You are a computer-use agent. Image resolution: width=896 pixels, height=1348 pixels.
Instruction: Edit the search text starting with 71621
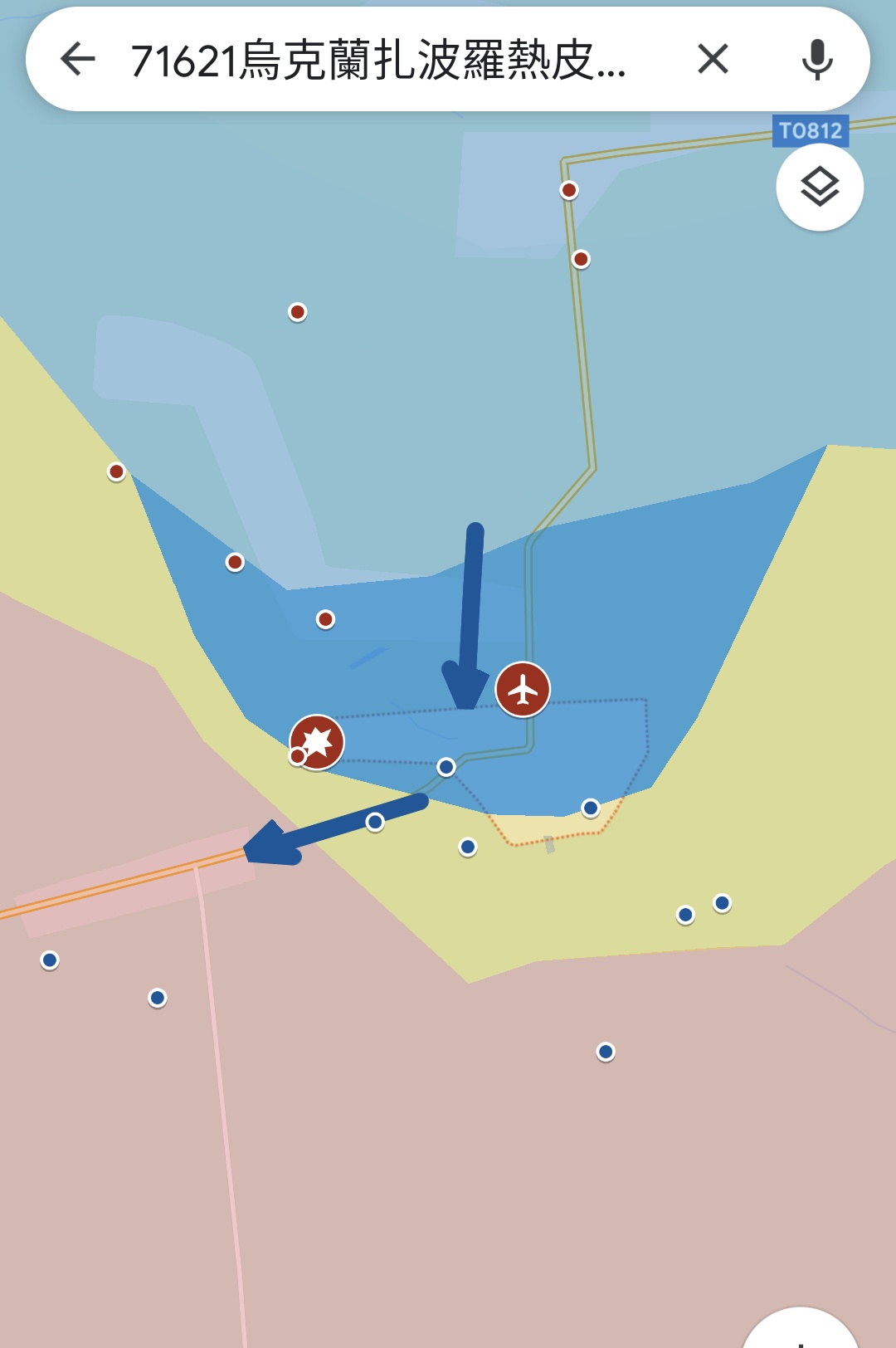tap(377, 61)
